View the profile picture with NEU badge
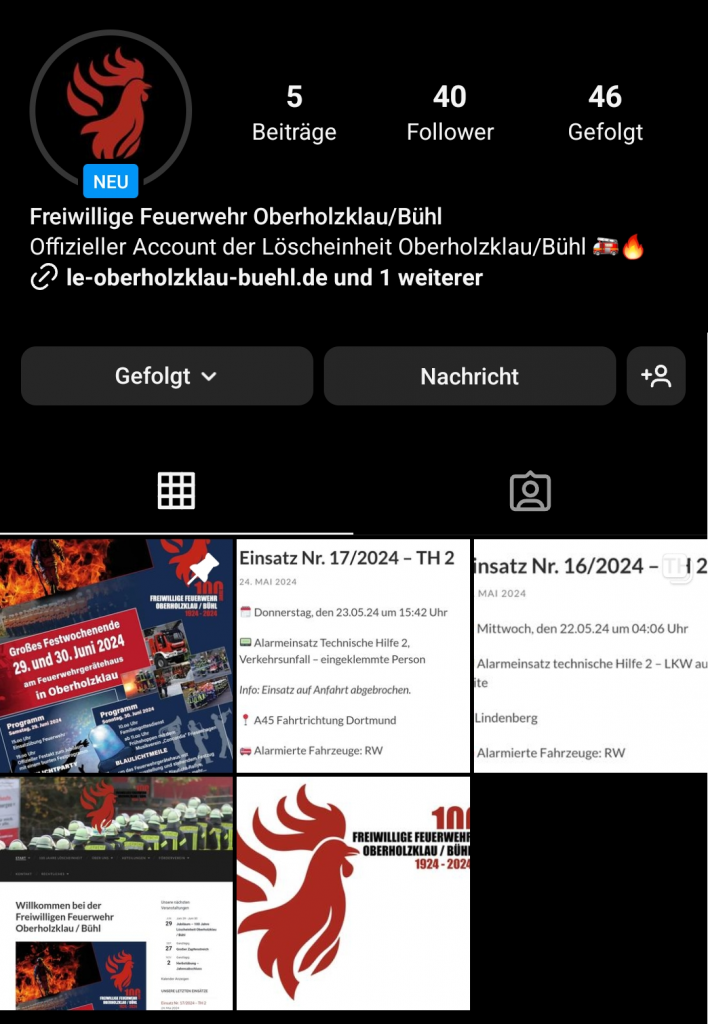 [110, 110]
